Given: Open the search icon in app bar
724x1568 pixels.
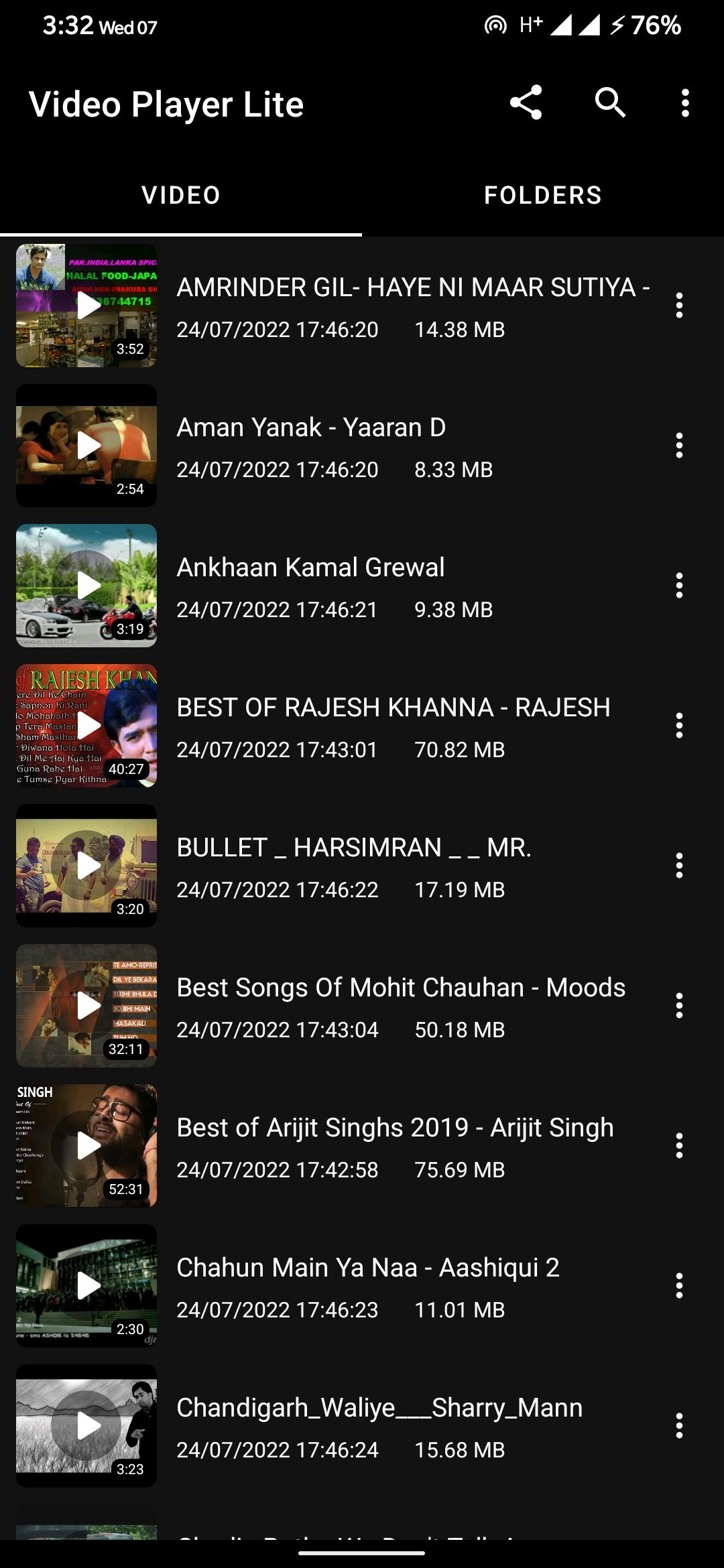Looking at the screenshot, I should tap(610, 103).
